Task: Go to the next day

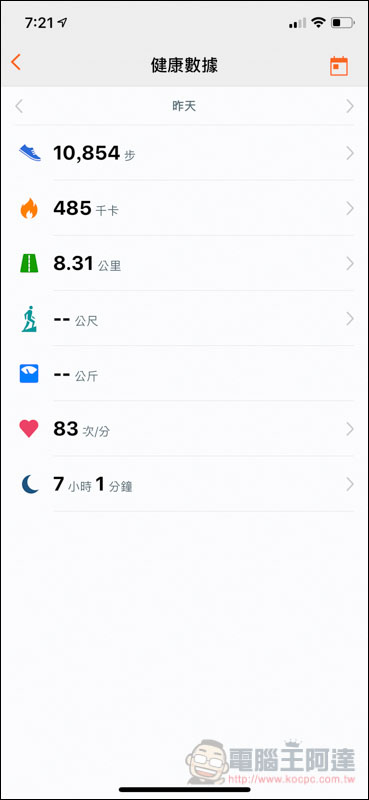Action: 350,106
